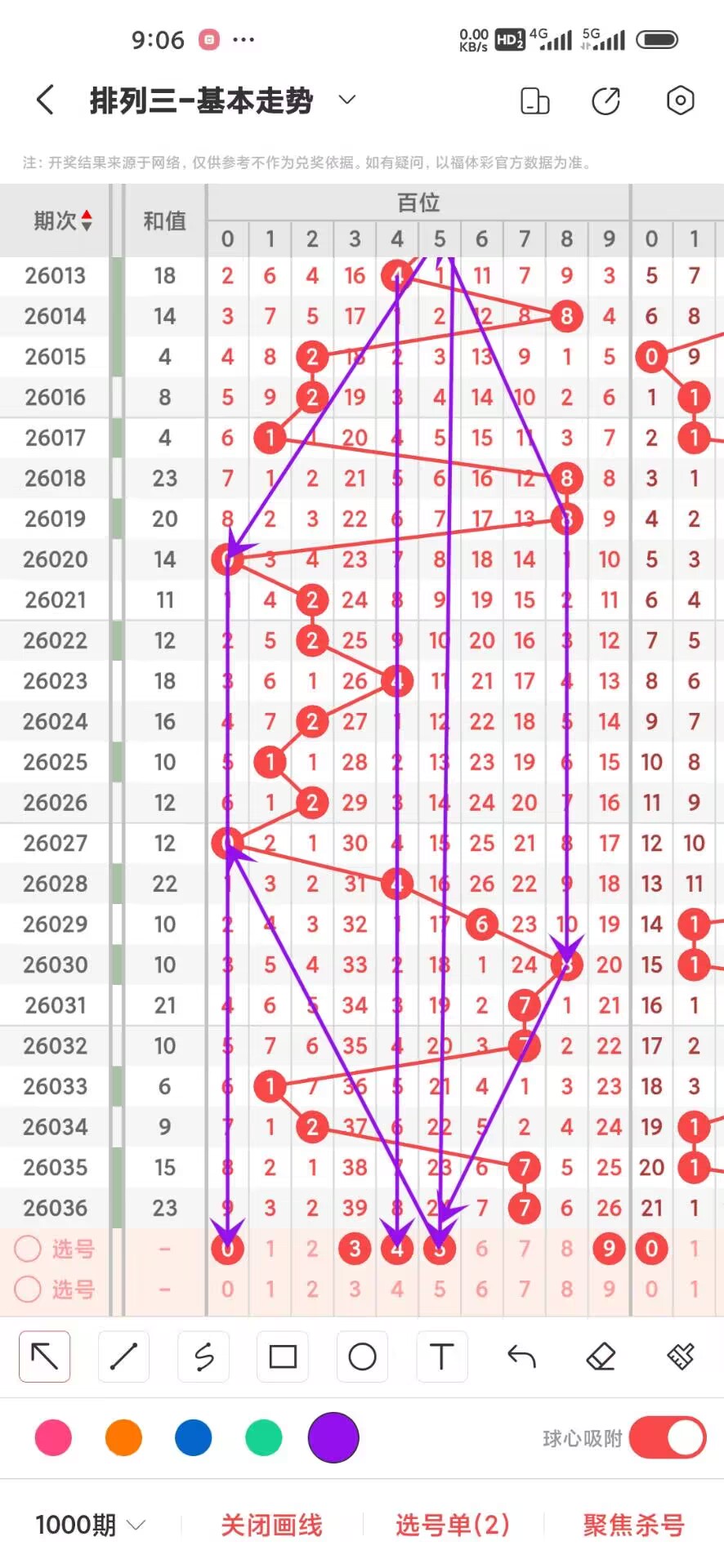Select the freehand curve tool
Screen dimensions: 724x1568
tap(203, 1356)
